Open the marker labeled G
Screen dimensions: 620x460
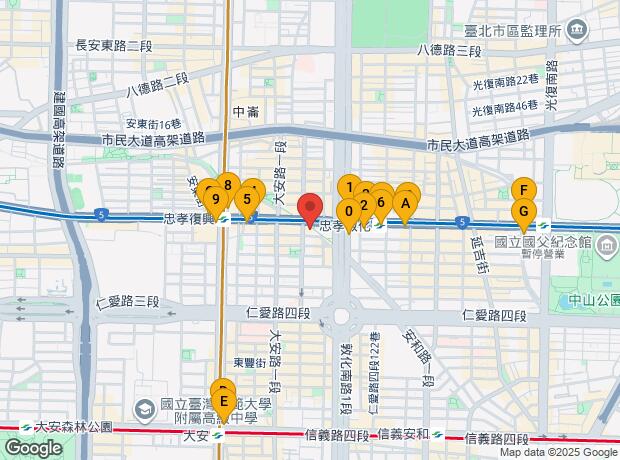click(x=524, y=212)
